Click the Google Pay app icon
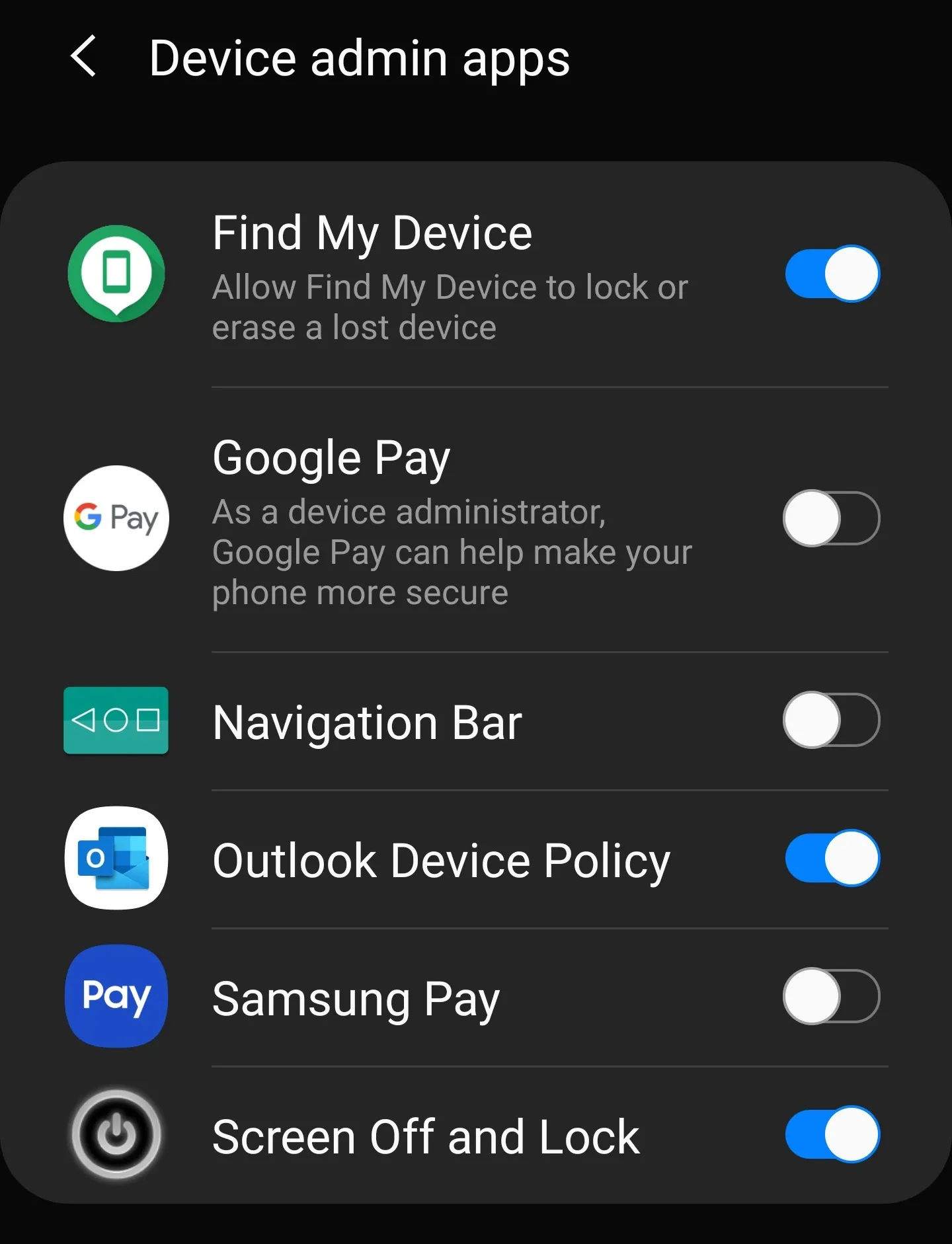This screenshot has width=952, height=1244. point(116,519)
